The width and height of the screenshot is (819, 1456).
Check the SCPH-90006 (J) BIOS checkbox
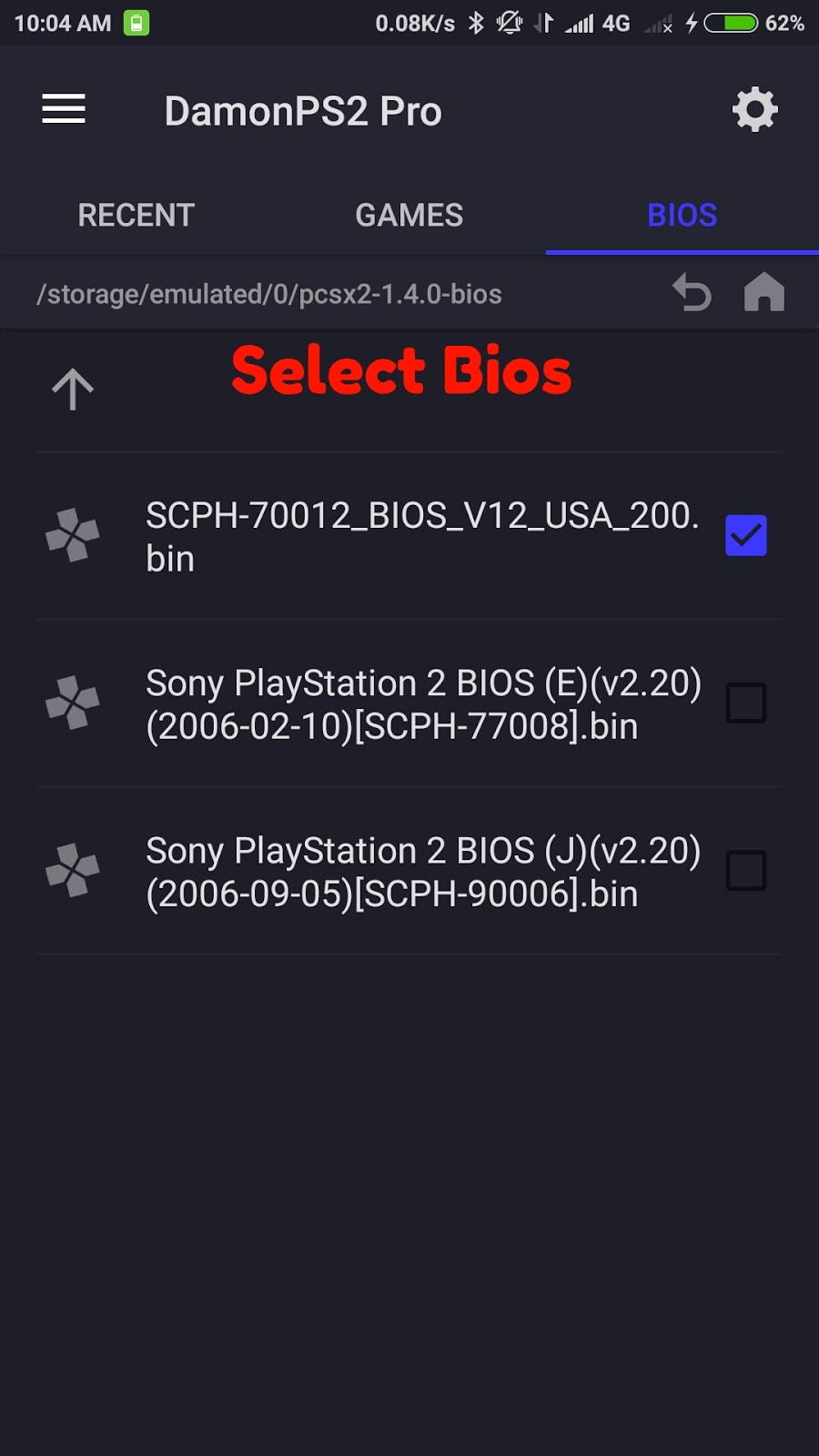tap(745, 871)
